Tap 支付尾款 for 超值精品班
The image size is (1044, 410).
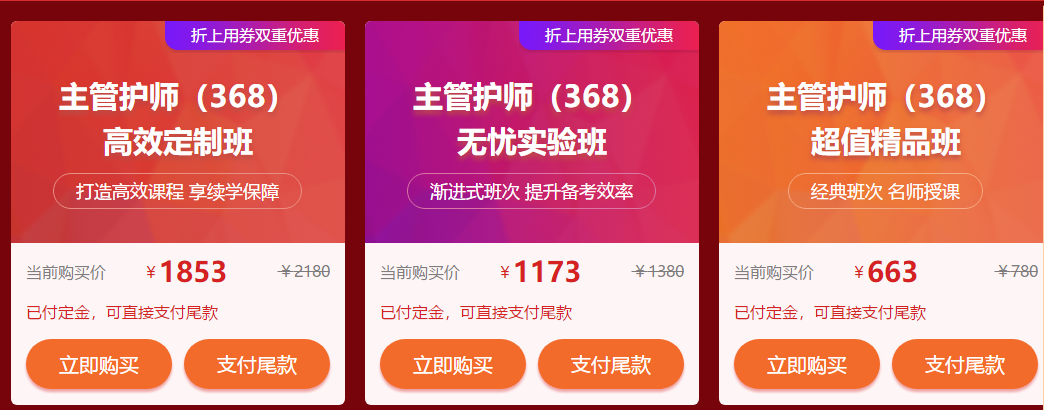(965, 364)
